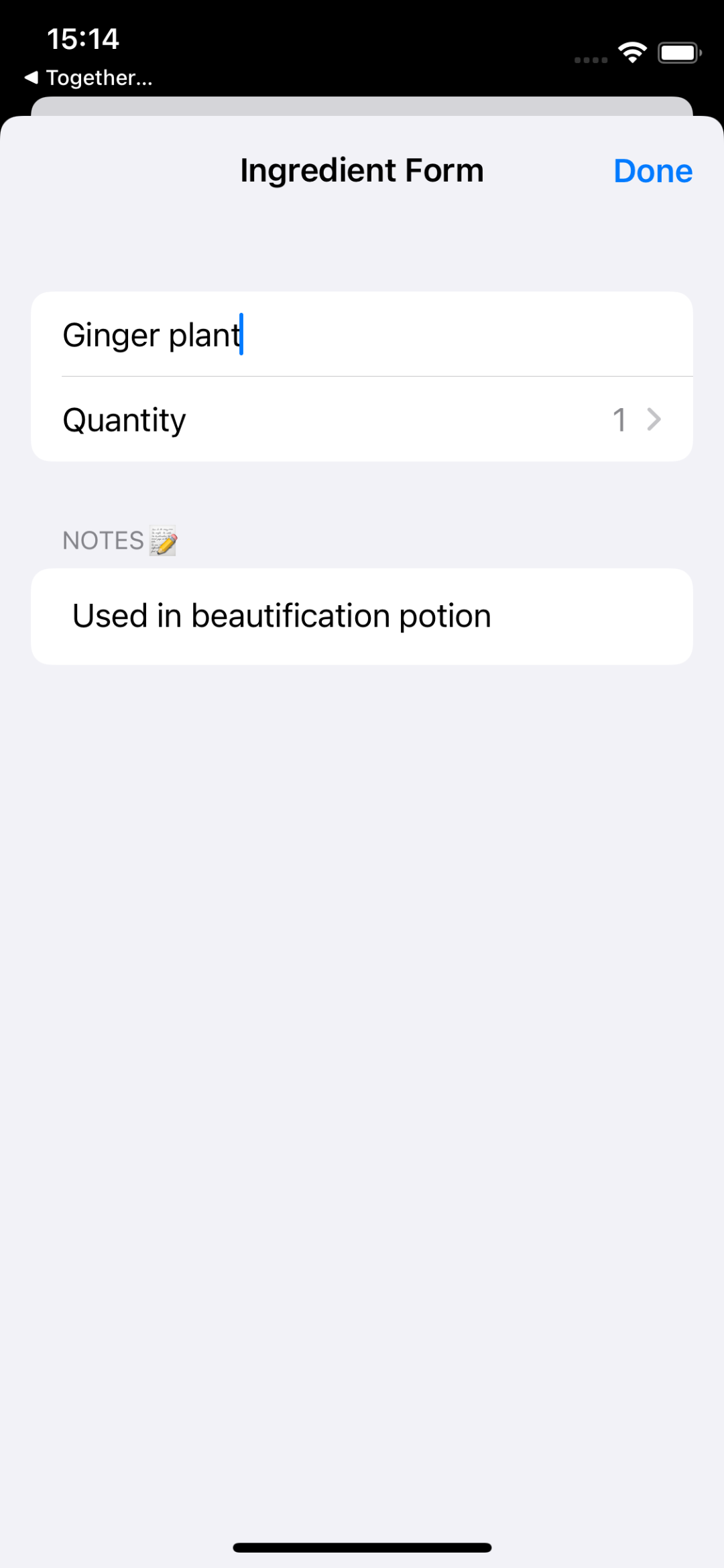Open the Quantity row
Image resolution: width=724 pixels, height=1568 pixels.
(362, 419)
